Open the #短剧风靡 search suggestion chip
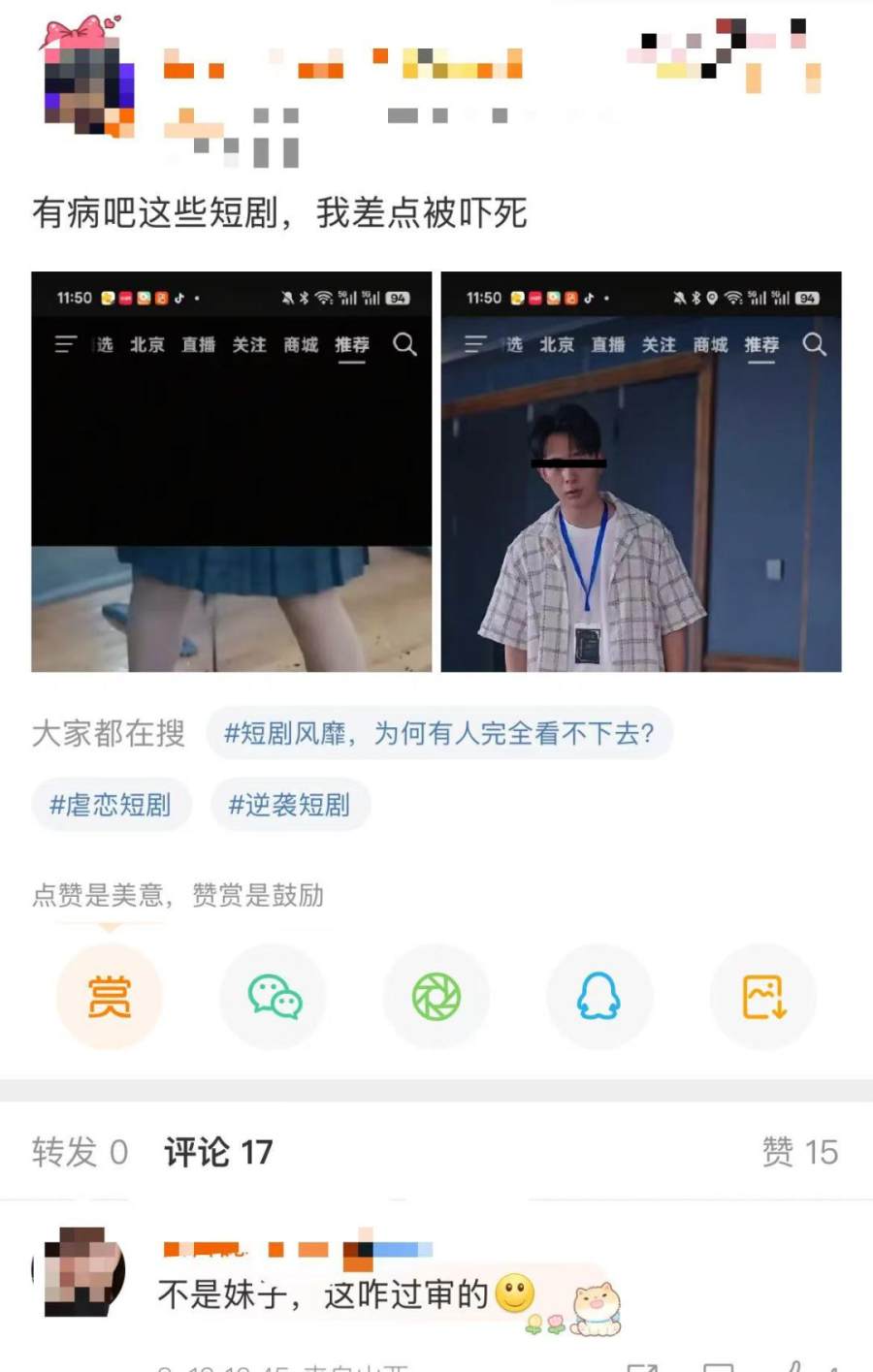This screenshot has width=873, height=1372. tap(438, 733)
